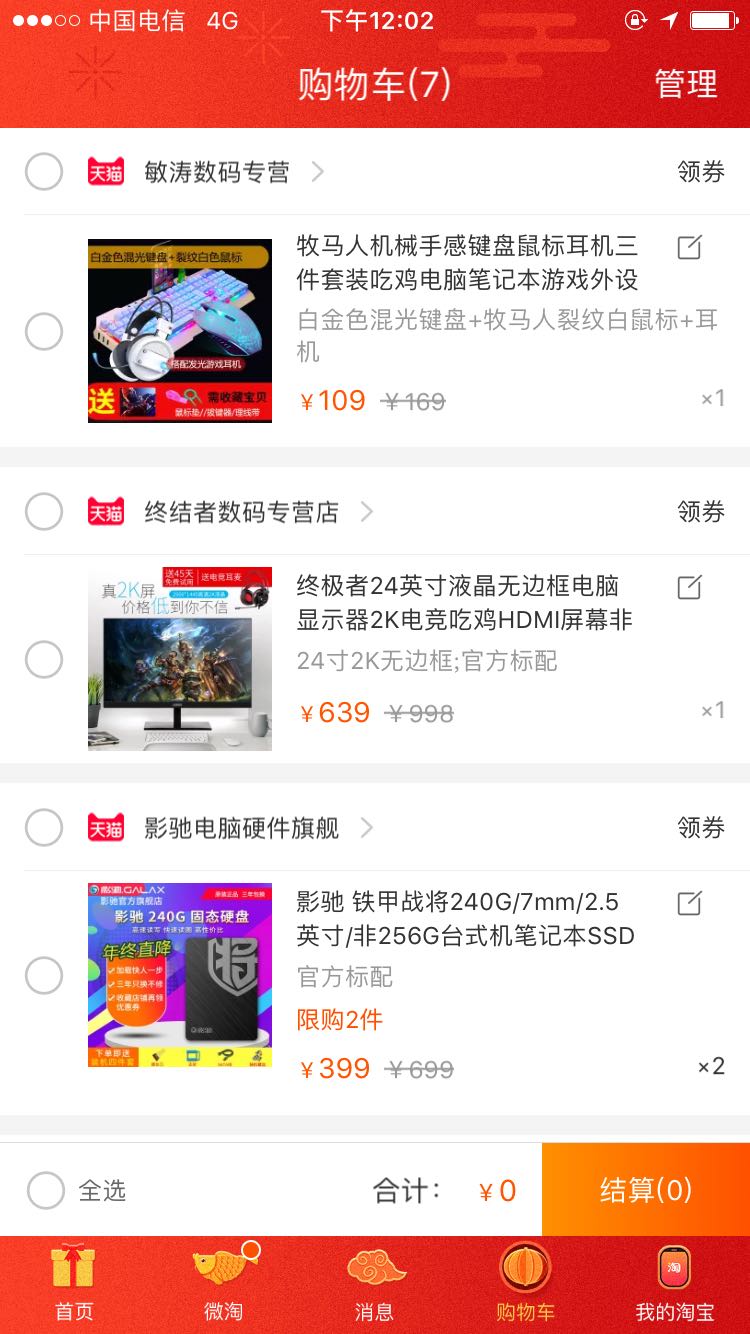Check the 影驰 240G SSD item

(x=44, y=976)
